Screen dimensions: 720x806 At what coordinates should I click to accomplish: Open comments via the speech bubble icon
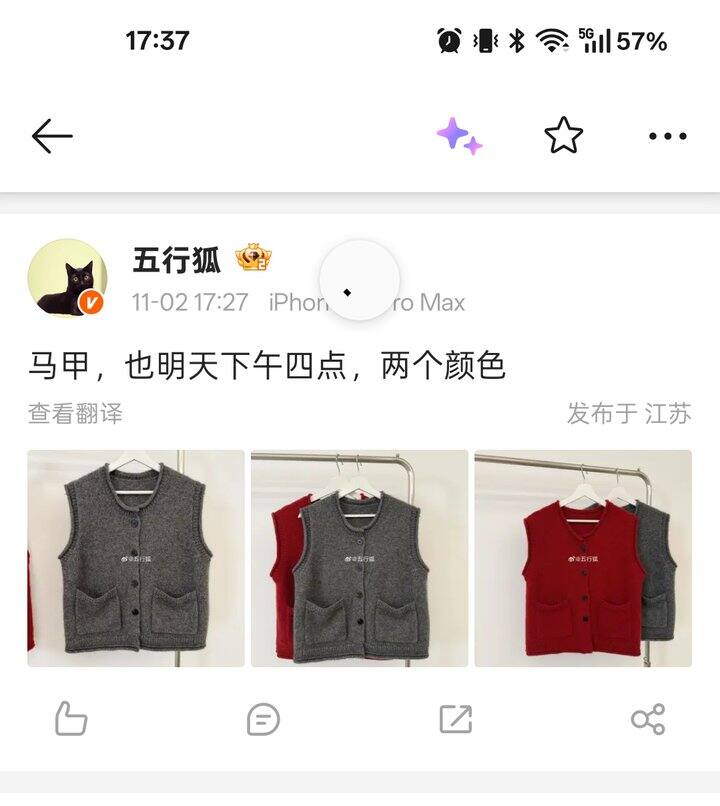tap(263, 718)
